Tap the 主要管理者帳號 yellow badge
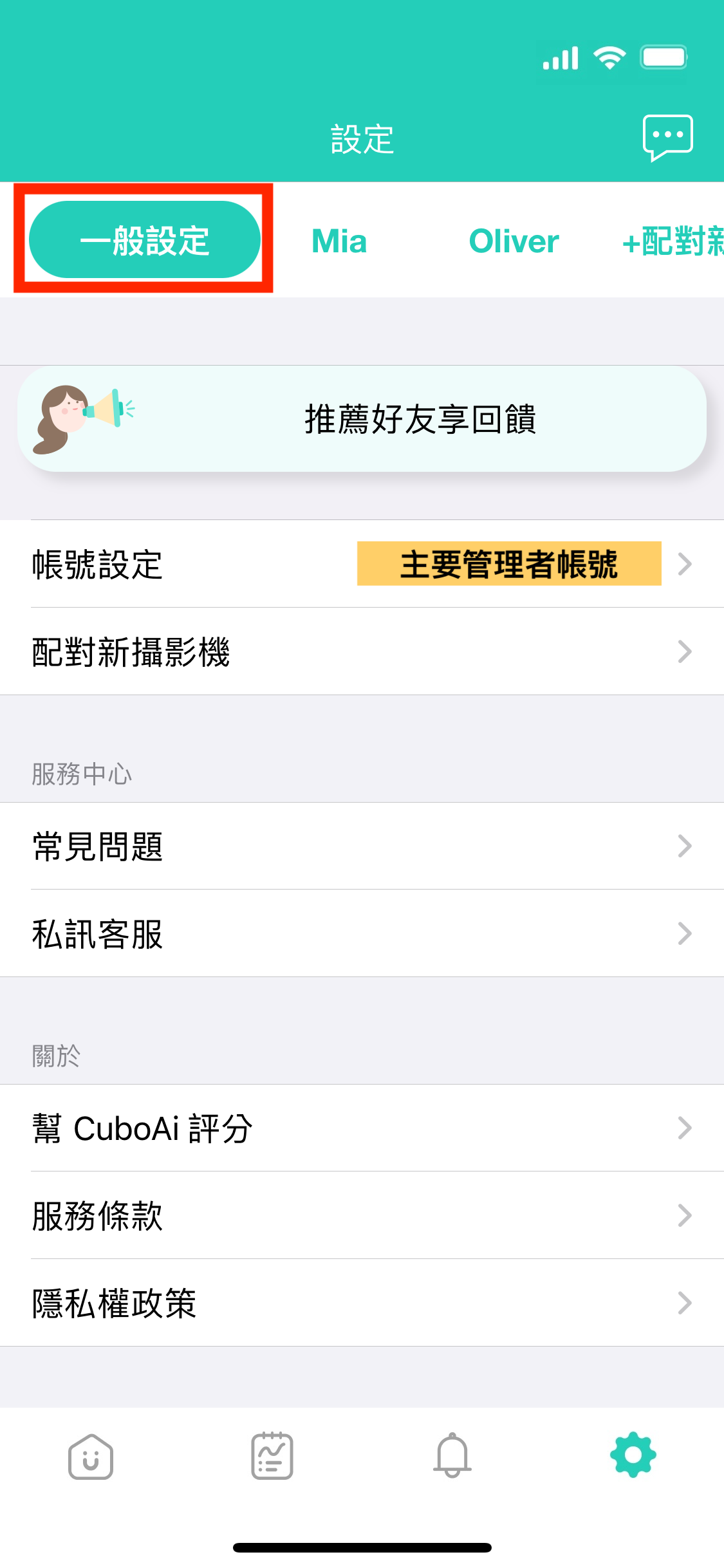The image size is (724, 1568). 510,565
